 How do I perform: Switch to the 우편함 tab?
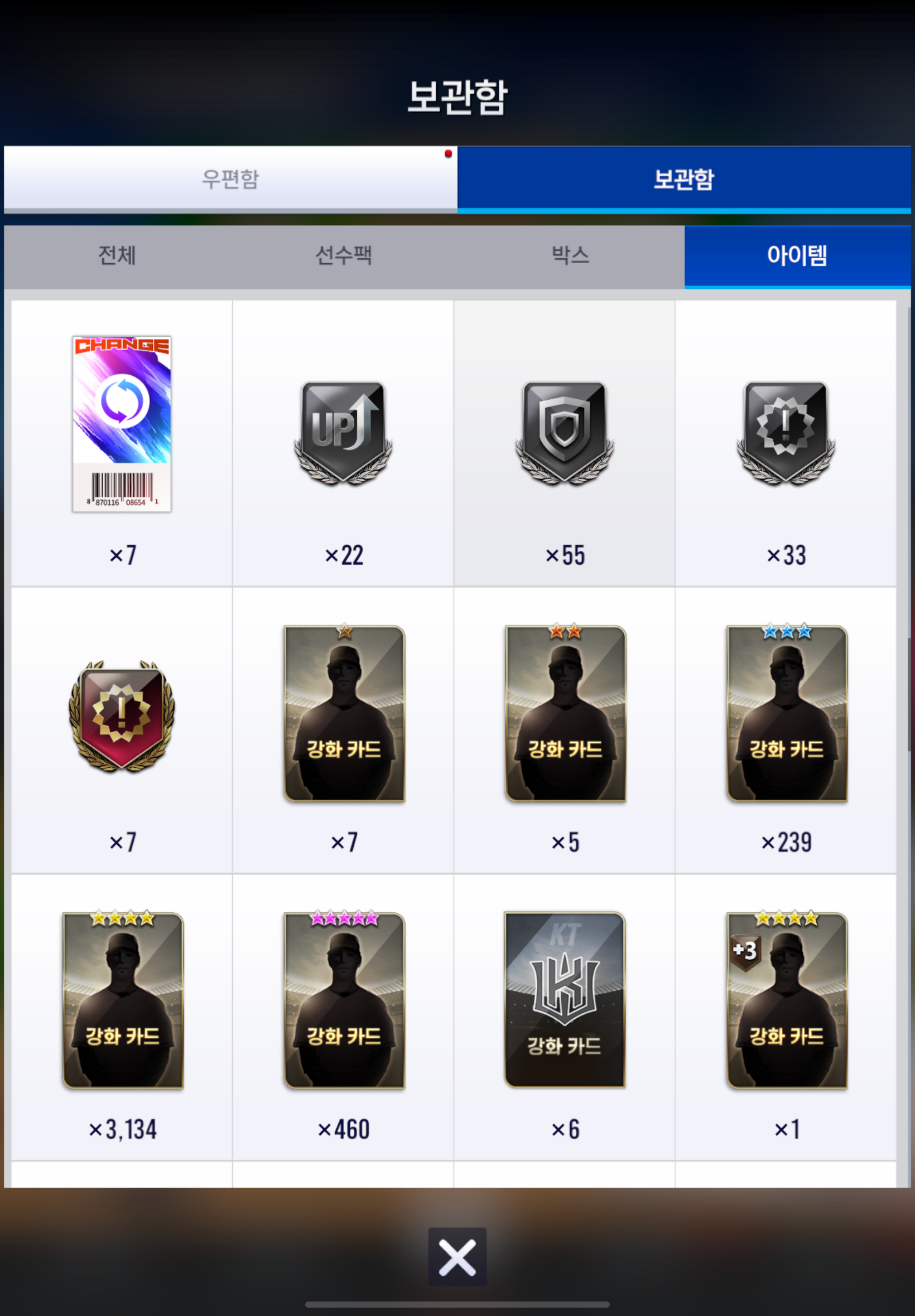230,179
